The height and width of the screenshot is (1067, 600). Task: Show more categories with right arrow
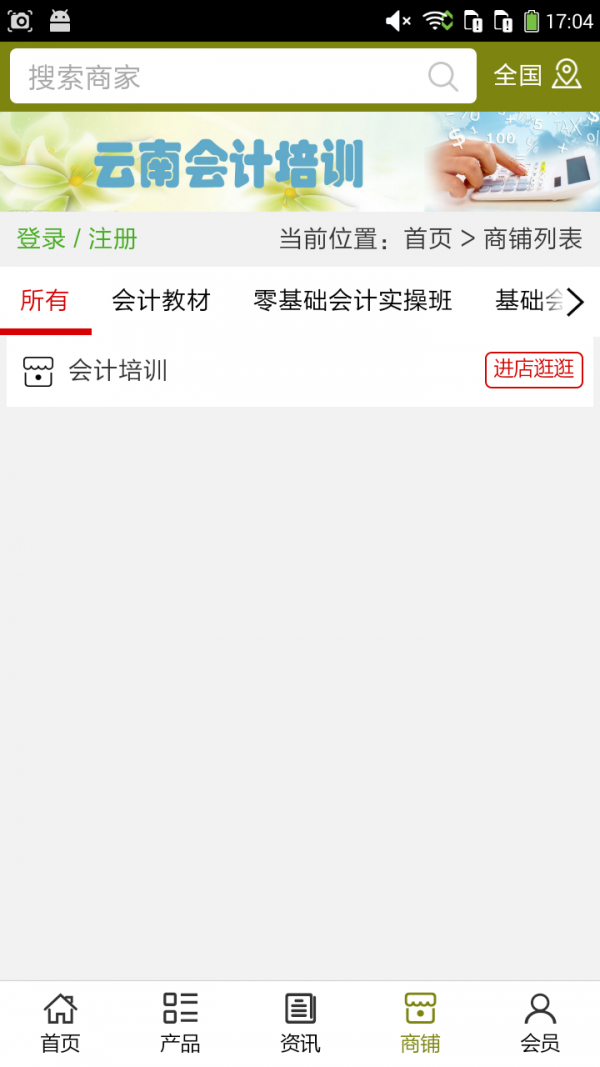click(575, 302)
